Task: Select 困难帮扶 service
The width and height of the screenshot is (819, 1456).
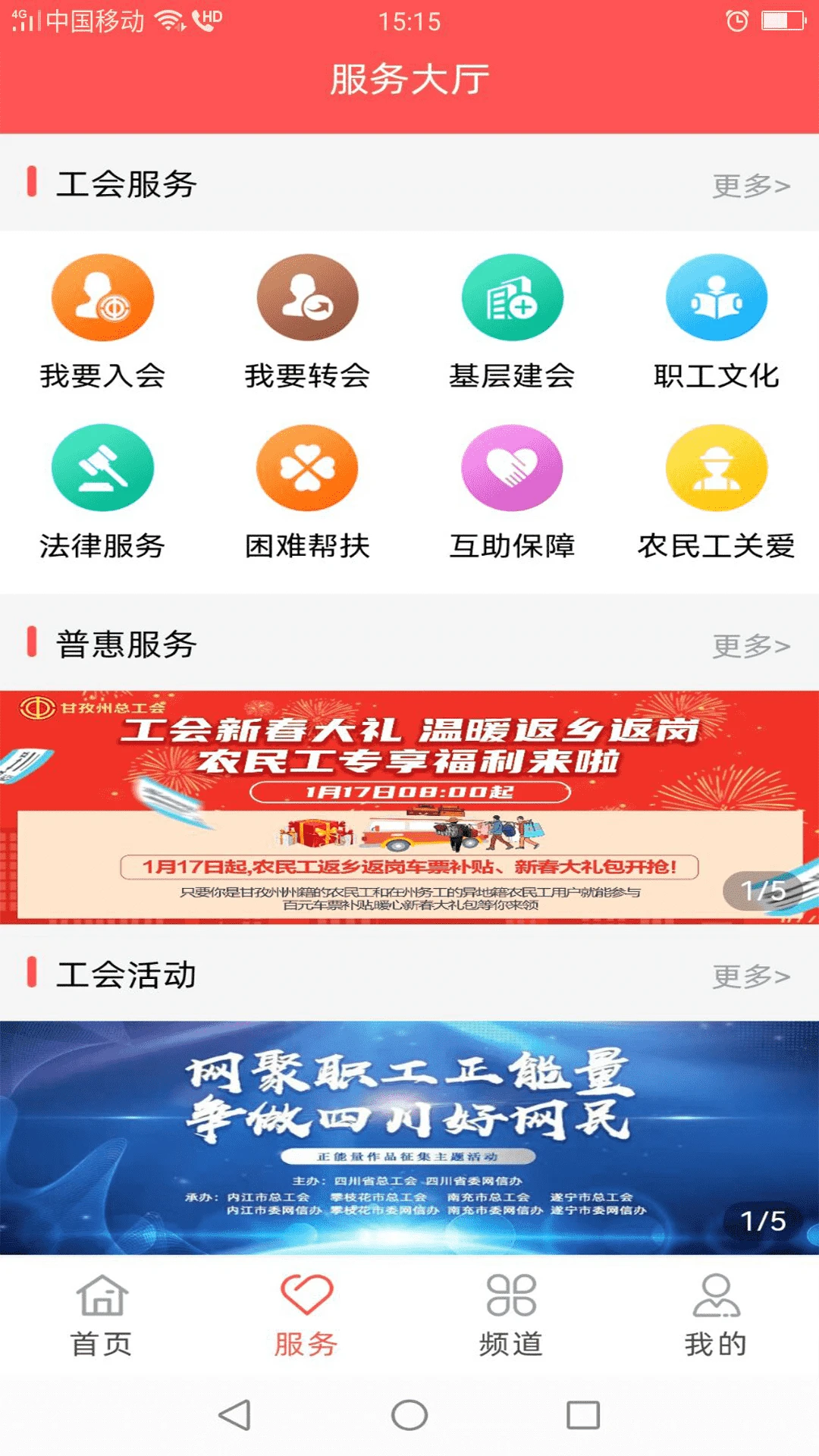Action: 307,491
